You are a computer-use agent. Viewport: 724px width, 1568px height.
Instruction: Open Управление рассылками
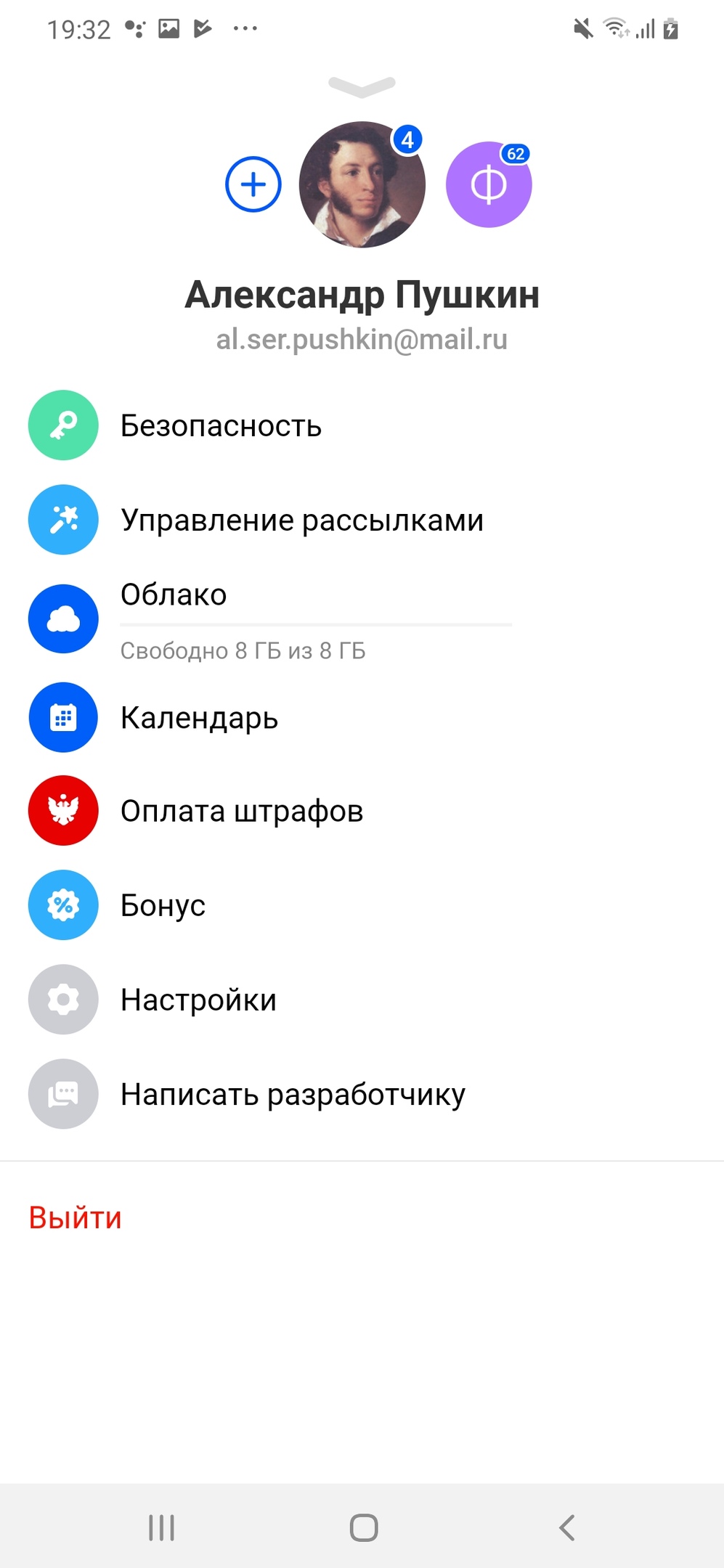tap(362, 520)
